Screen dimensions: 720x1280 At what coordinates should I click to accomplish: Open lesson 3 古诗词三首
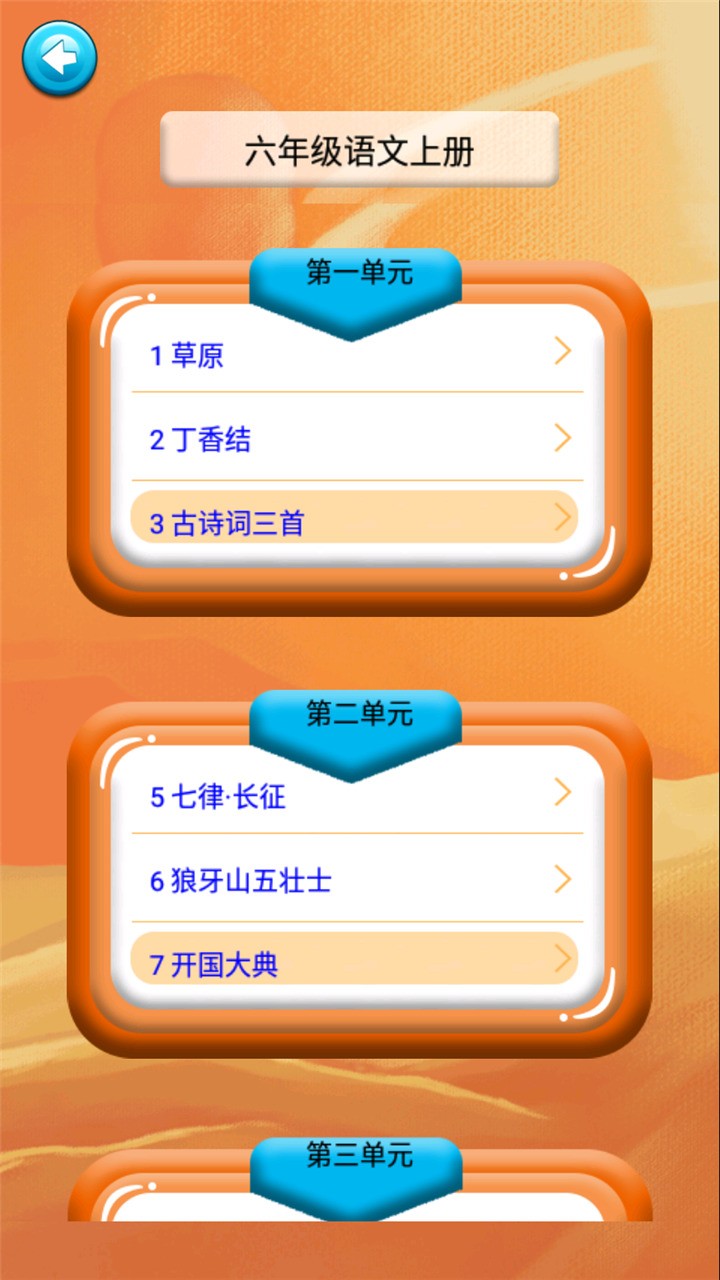pos(356,519)
